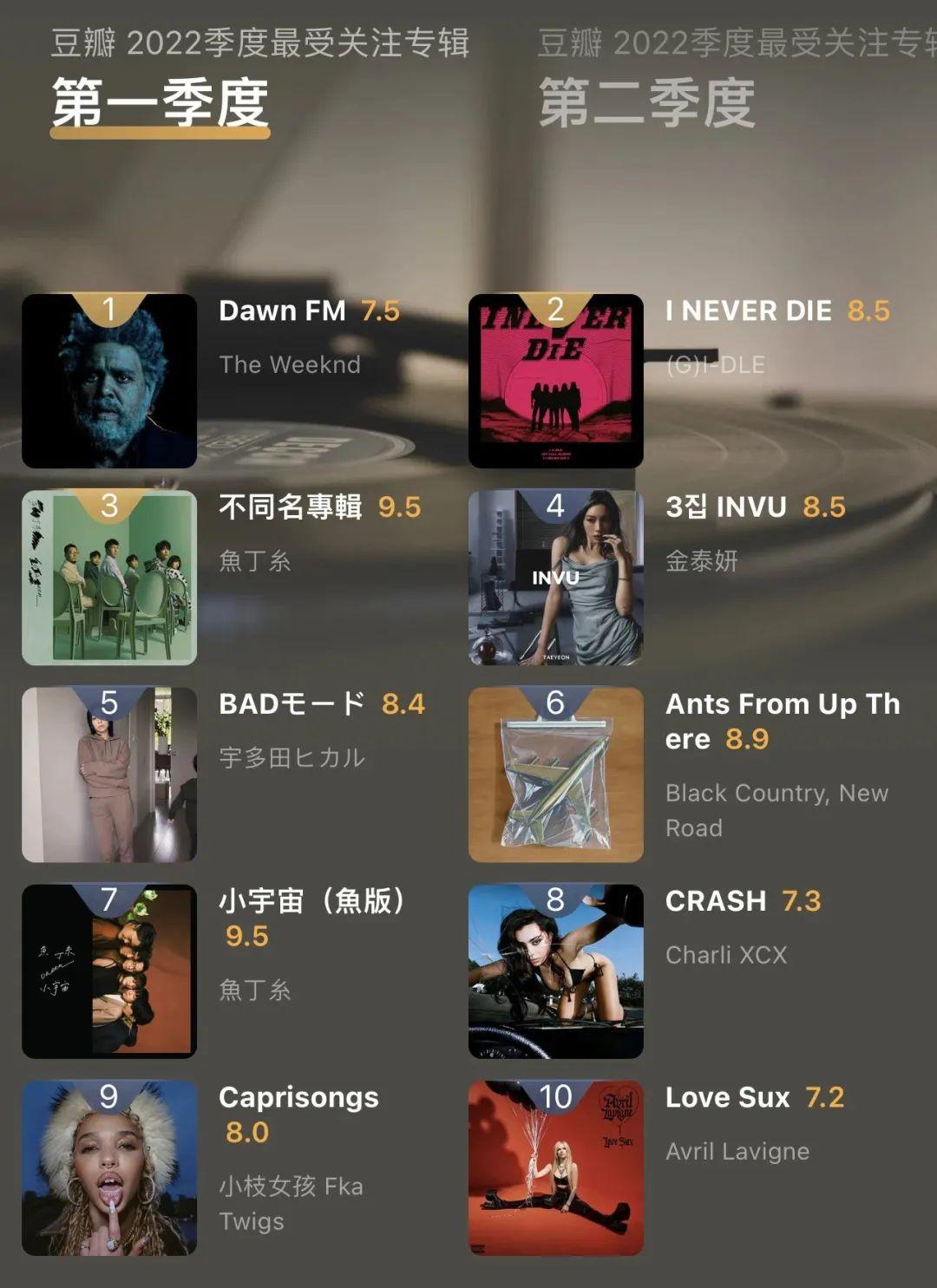The height and width of the screenshot is (1288, 937).
Task: View BADモード by 宇多田ヒカル
Action: pos(109,775)
